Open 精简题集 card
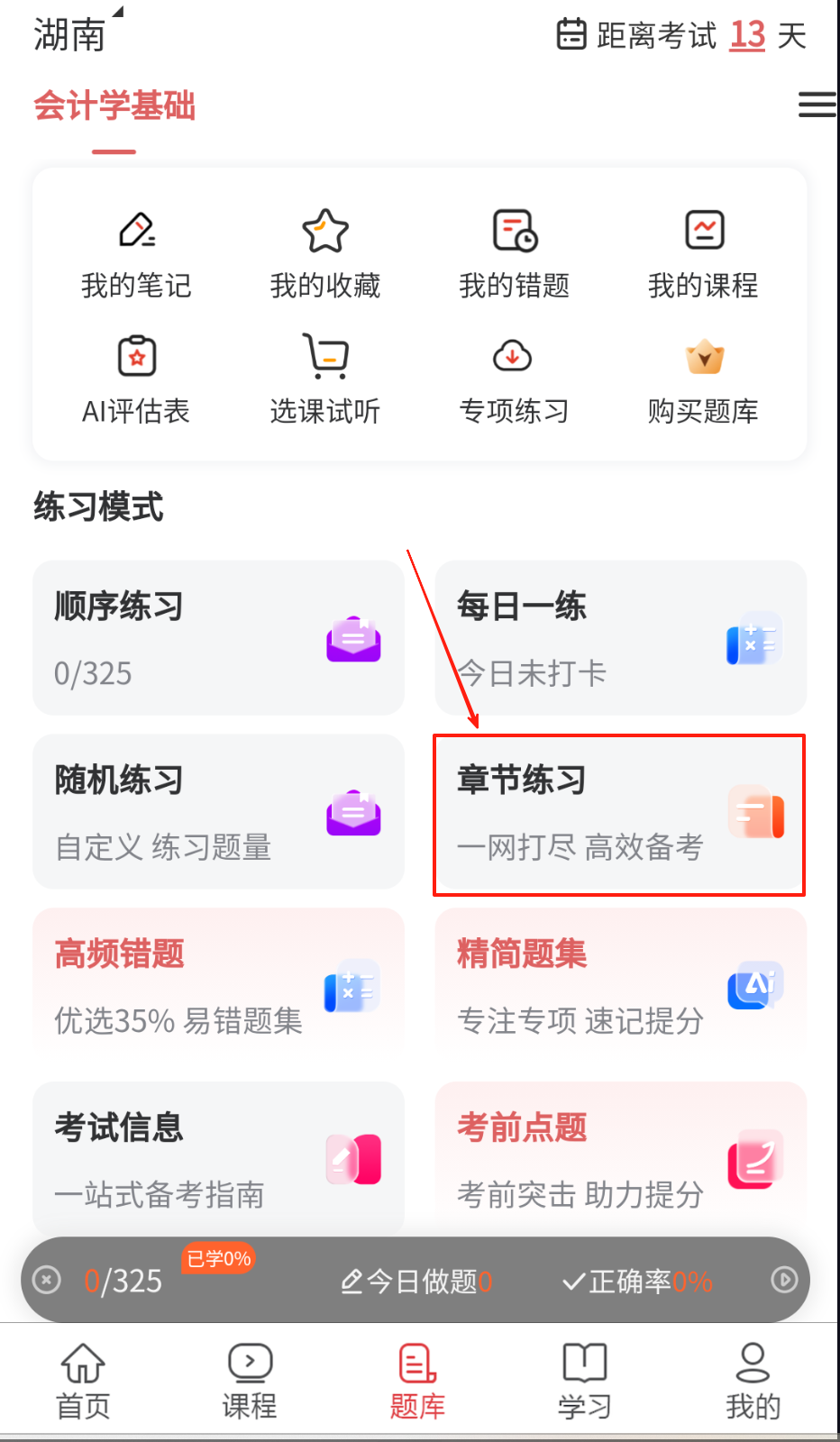The image size is (840, 1442). [x=620, y=985]
